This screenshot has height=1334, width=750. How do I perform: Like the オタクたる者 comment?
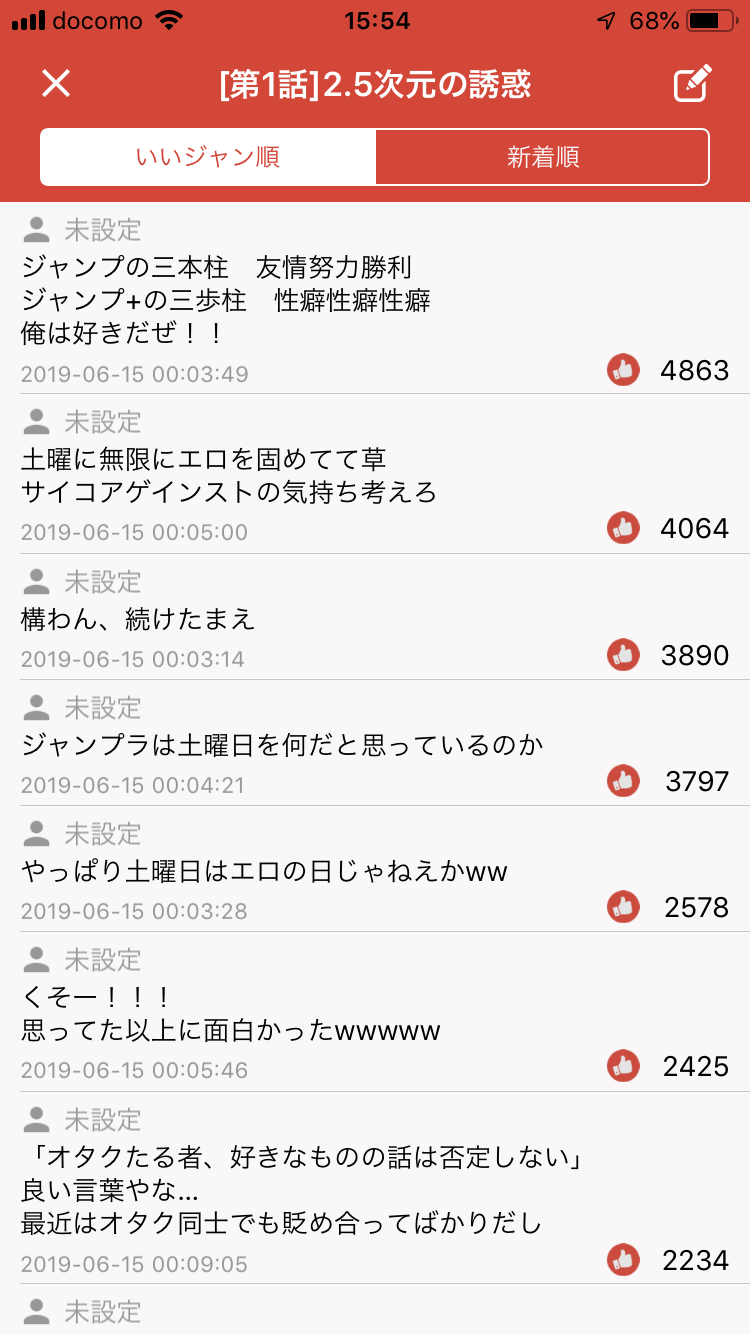point(623,1260)
